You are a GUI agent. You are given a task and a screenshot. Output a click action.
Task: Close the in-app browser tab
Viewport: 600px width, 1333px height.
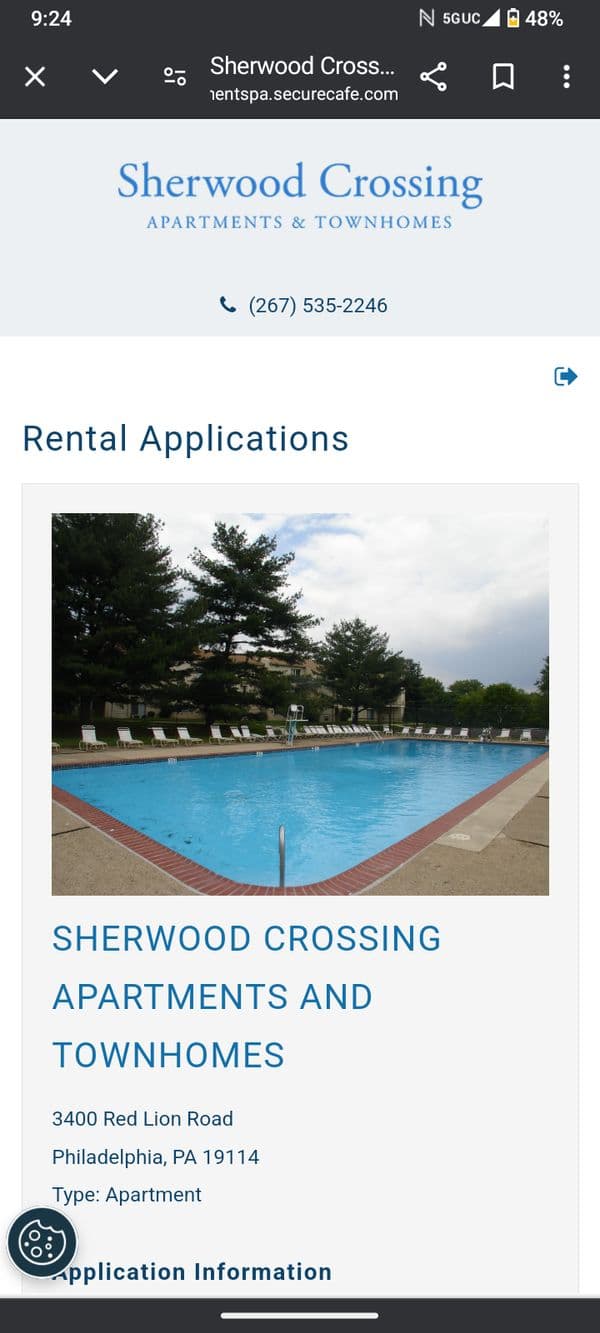pyautogui.click(x=35, y=77)
